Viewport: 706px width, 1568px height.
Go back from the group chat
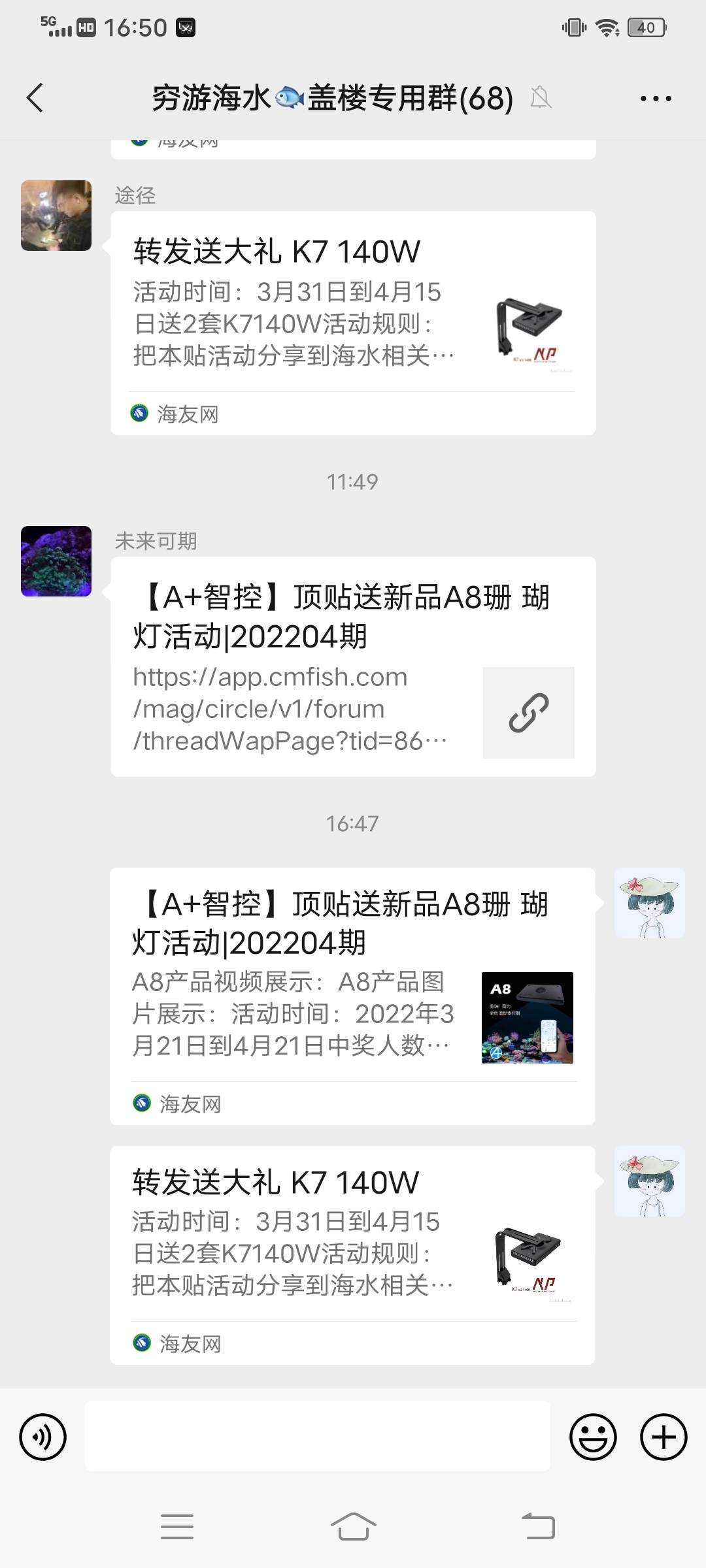[35, 98]
